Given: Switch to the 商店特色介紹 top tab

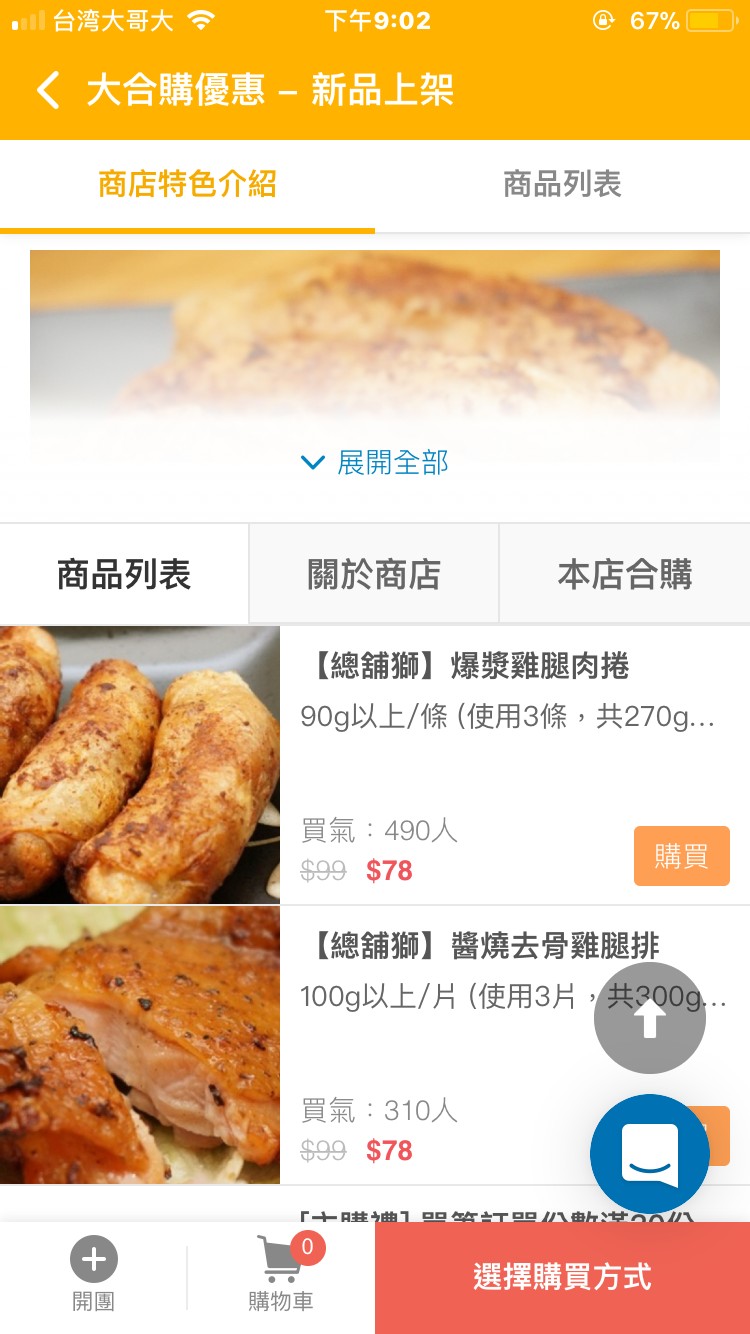Looking at the screenshot, I should click(x=187, y=185).
